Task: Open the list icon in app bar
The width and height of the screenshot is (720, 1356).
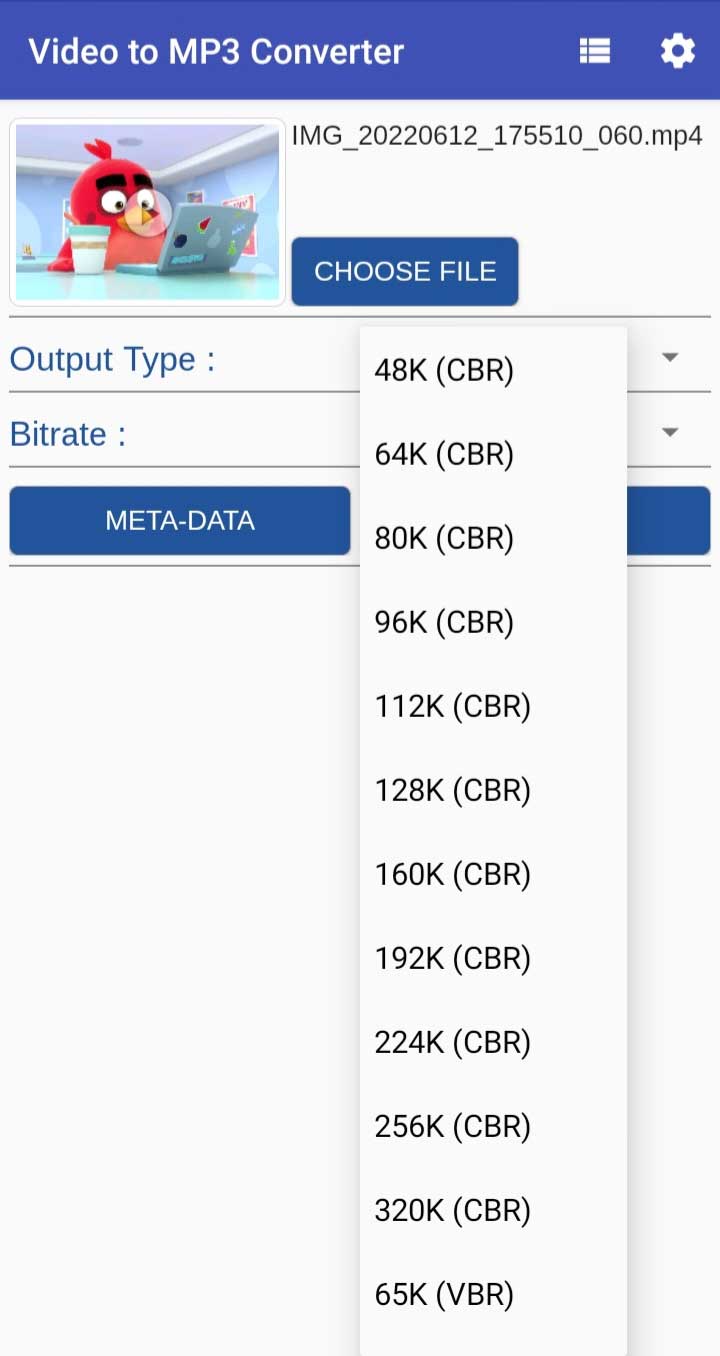Action: [x=595, y=51]
